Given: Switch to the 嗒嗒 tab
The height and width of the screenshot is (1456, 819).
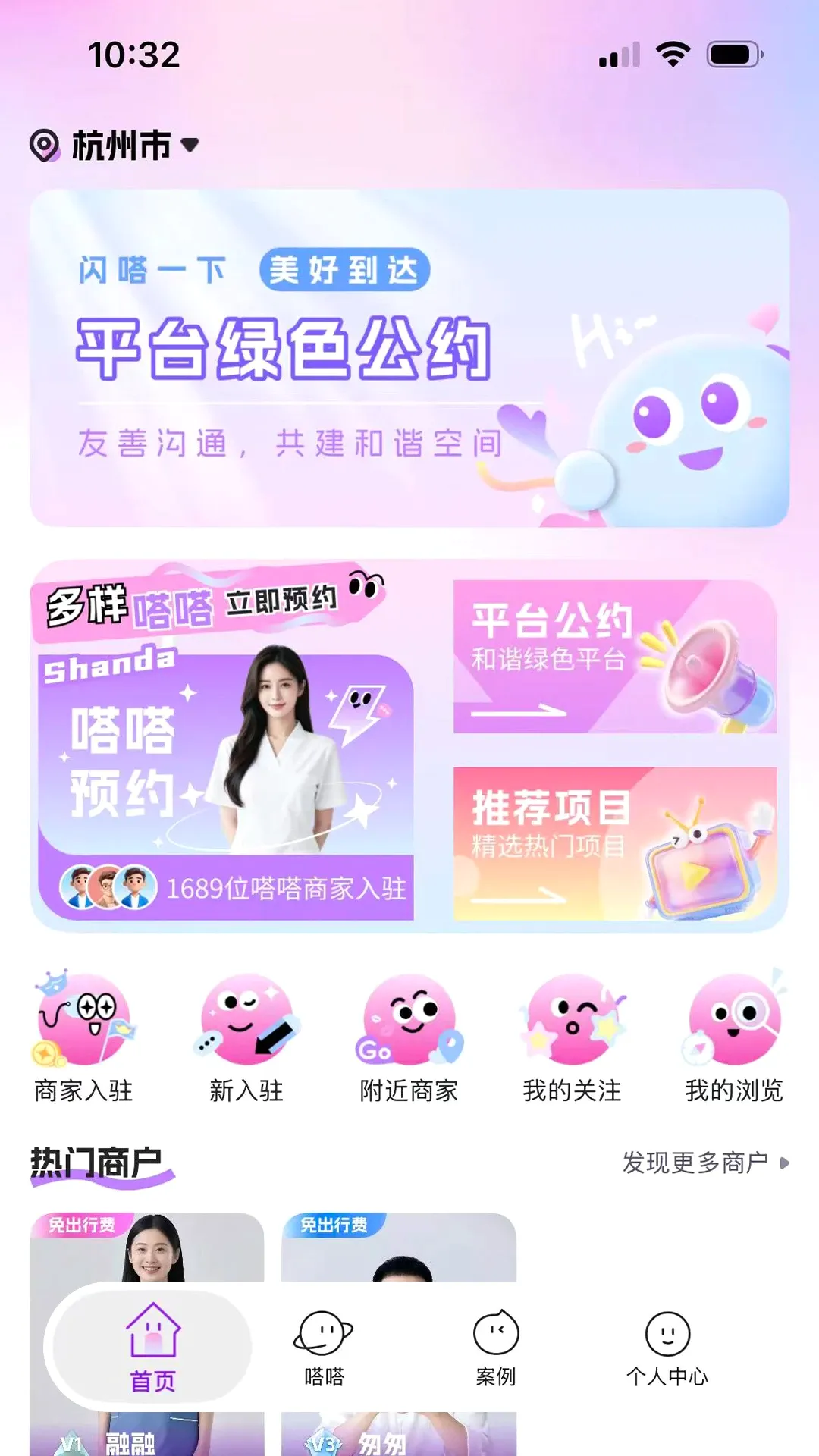Looking at the screenshot, I should coord(324,1348).
